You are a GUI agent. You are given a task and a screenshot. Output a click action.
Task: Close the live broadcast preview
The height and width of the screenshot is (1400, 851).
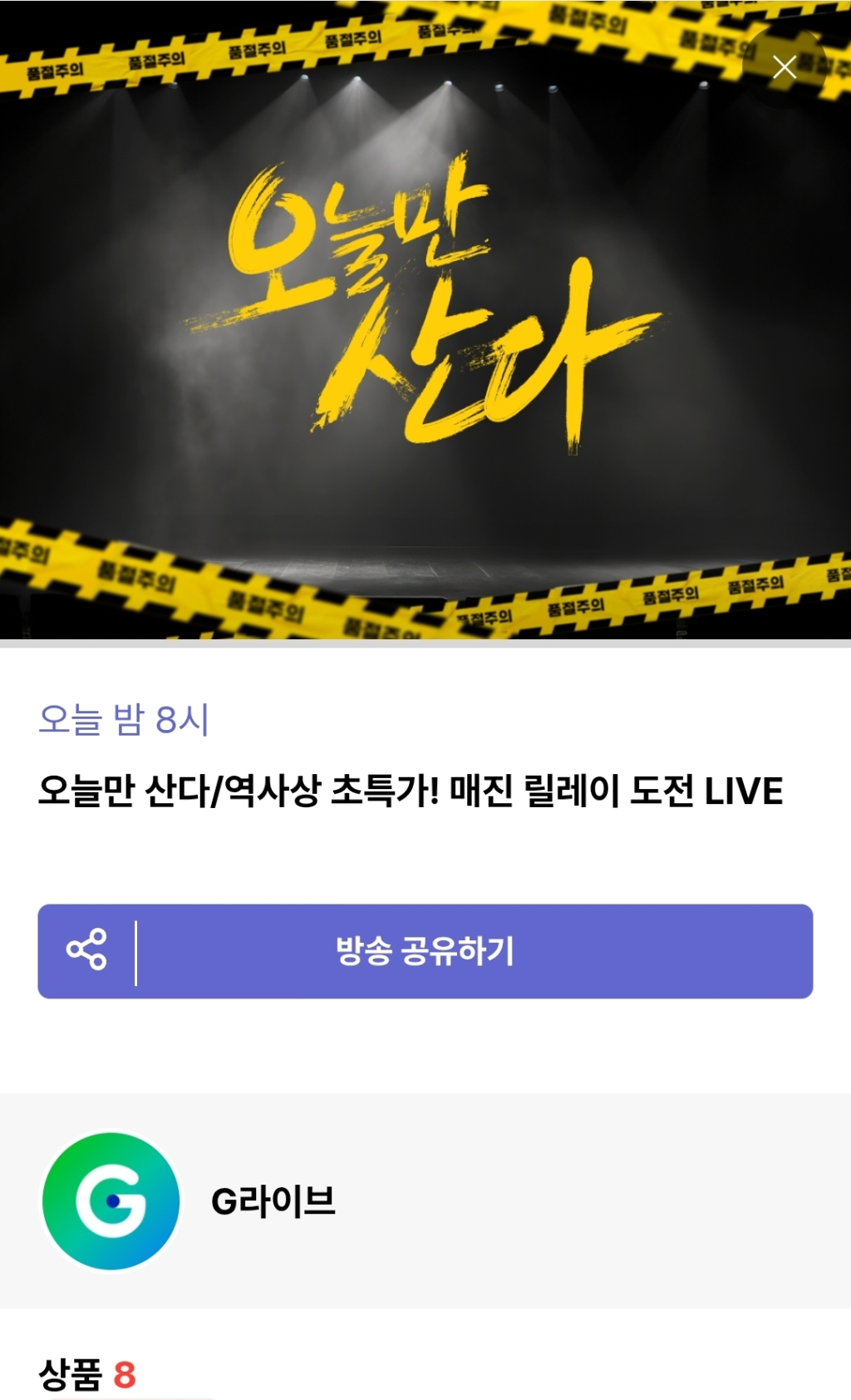784,67
